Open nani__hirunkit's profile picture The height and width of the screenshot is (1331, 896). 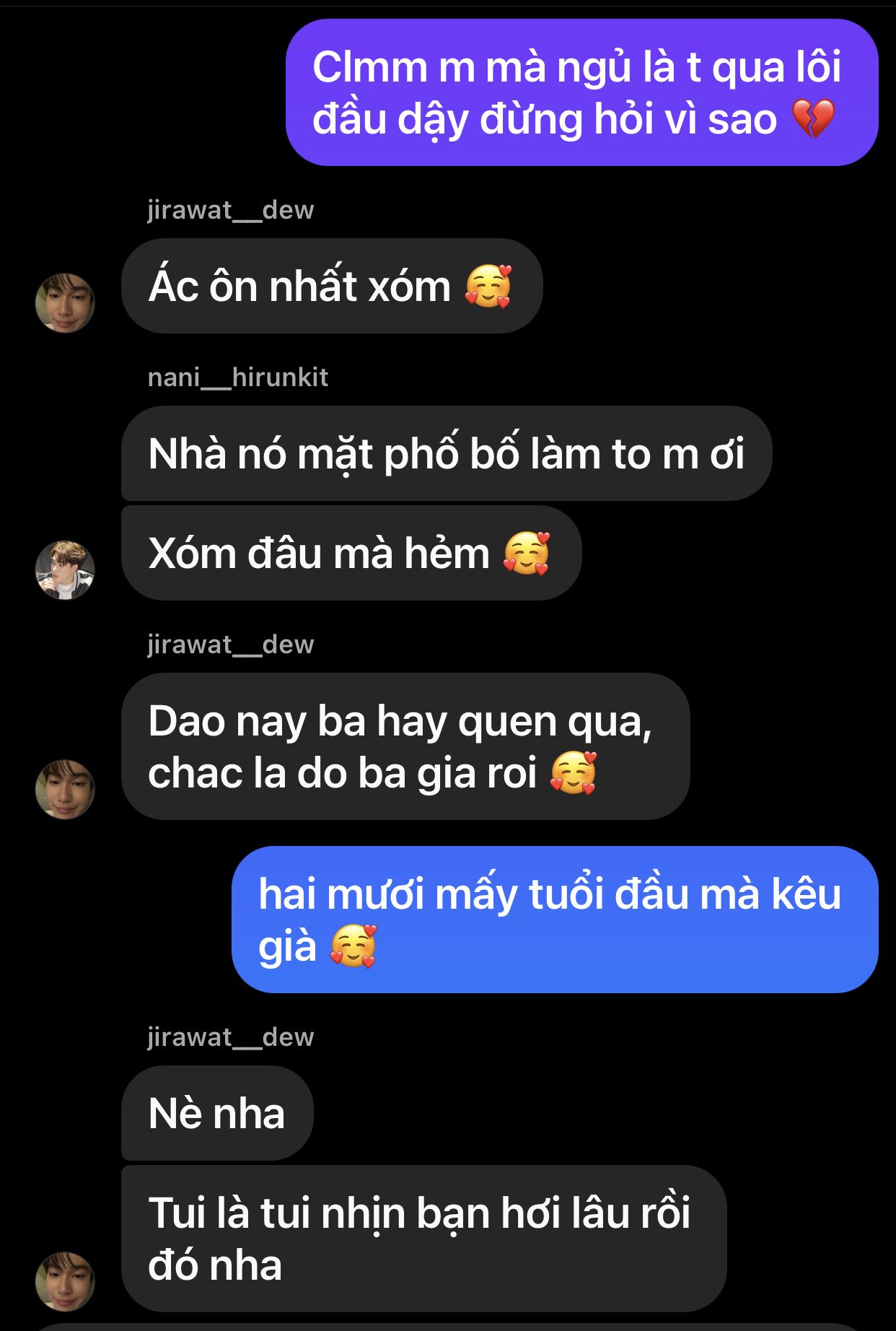click(x=65, y=570)
